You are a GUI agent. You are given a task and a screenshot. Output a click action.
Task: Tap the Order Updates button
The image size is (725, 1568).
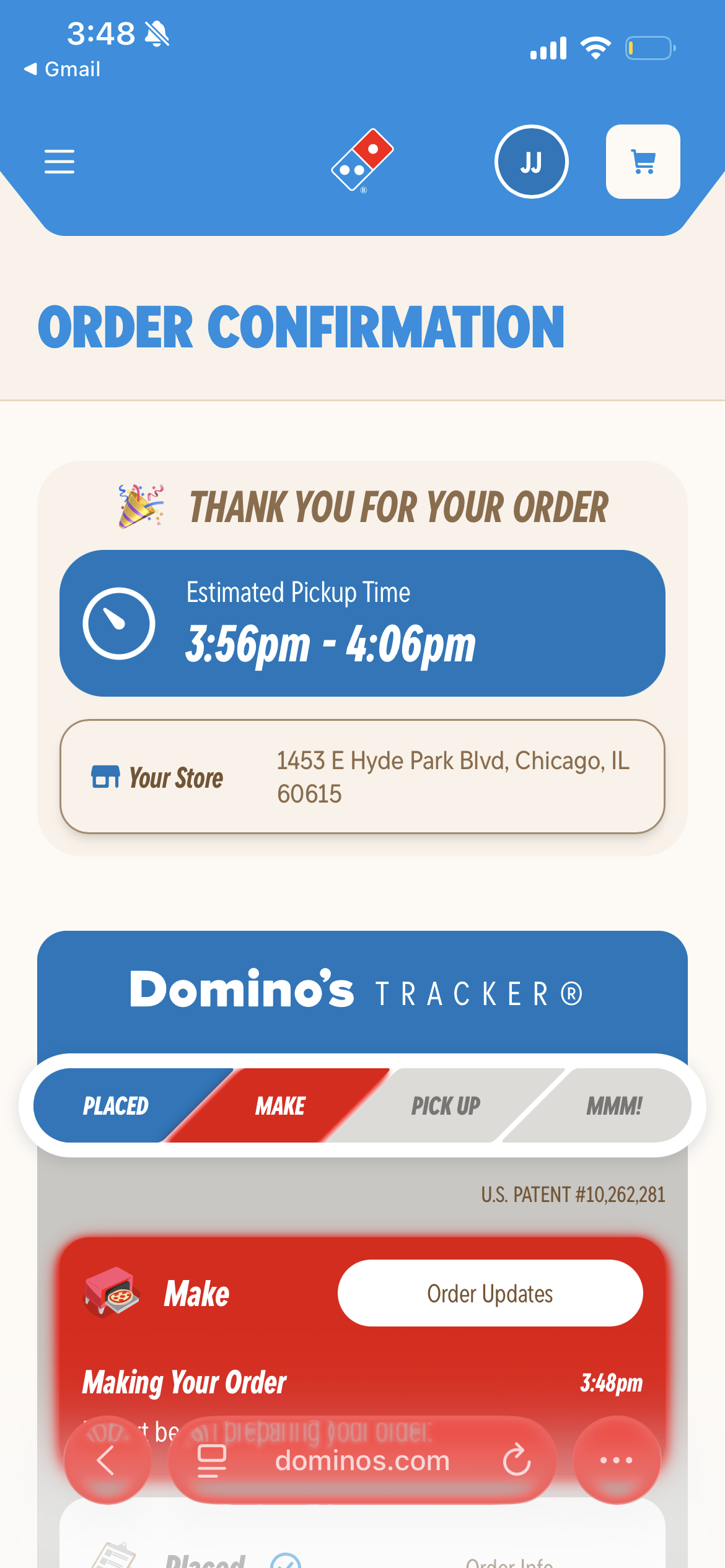point(490,1293)
